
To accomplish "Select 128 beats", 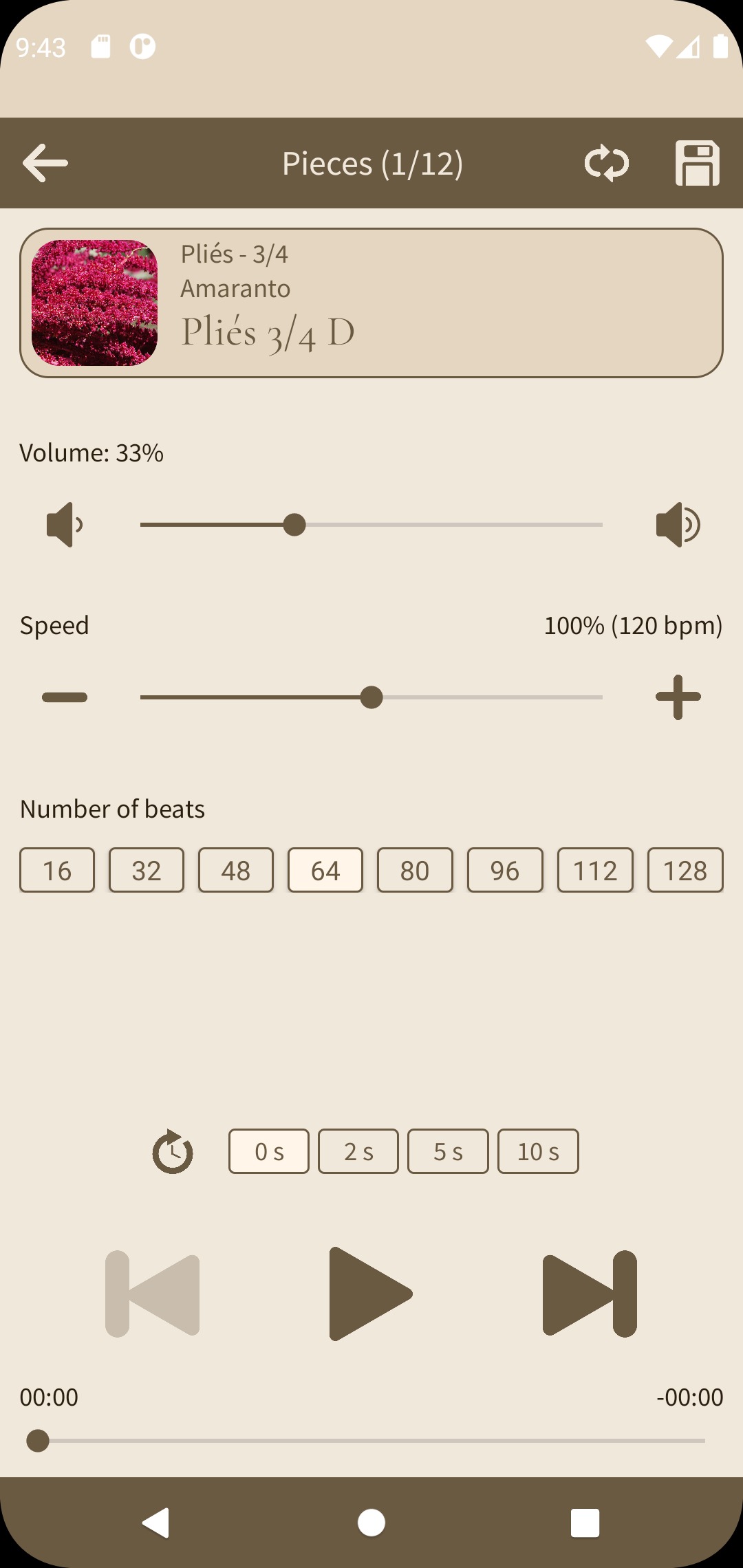I will (685, 870).
